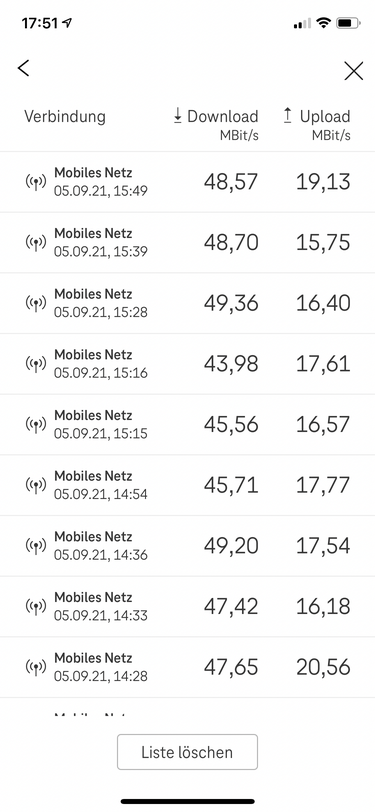This screenshot has width=375, height=812.
Task: Select the 15:28 speed test entry
Action: 188,303
